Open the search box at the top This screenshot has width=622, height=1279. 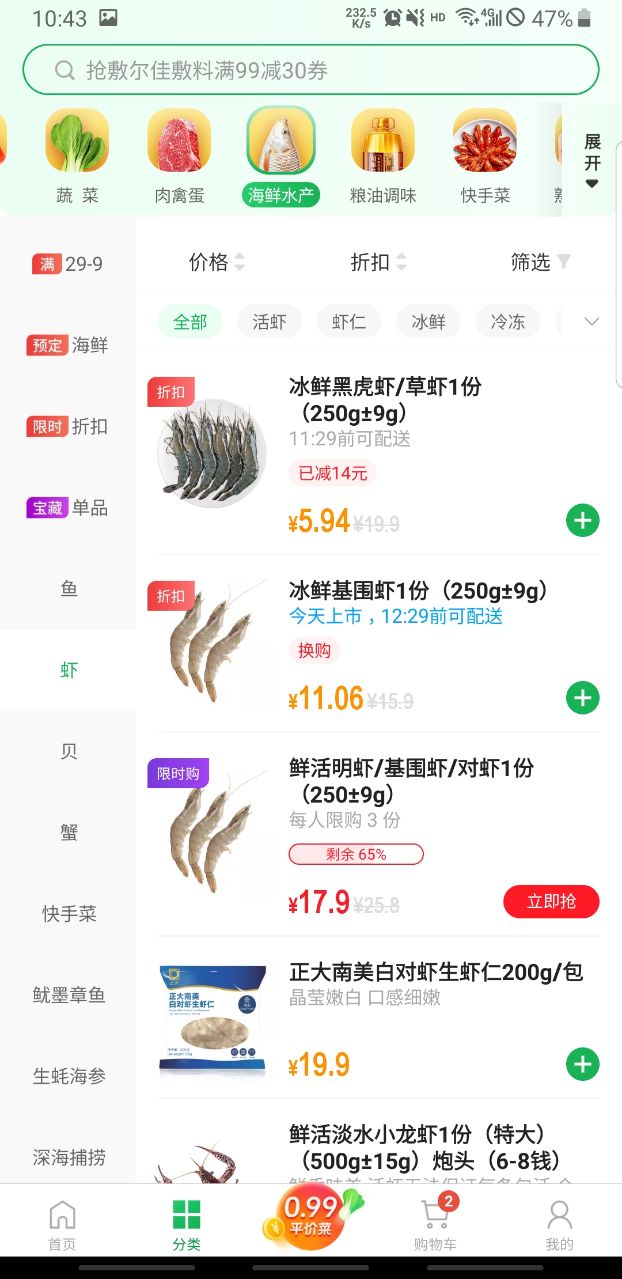(x=310, y=70)
